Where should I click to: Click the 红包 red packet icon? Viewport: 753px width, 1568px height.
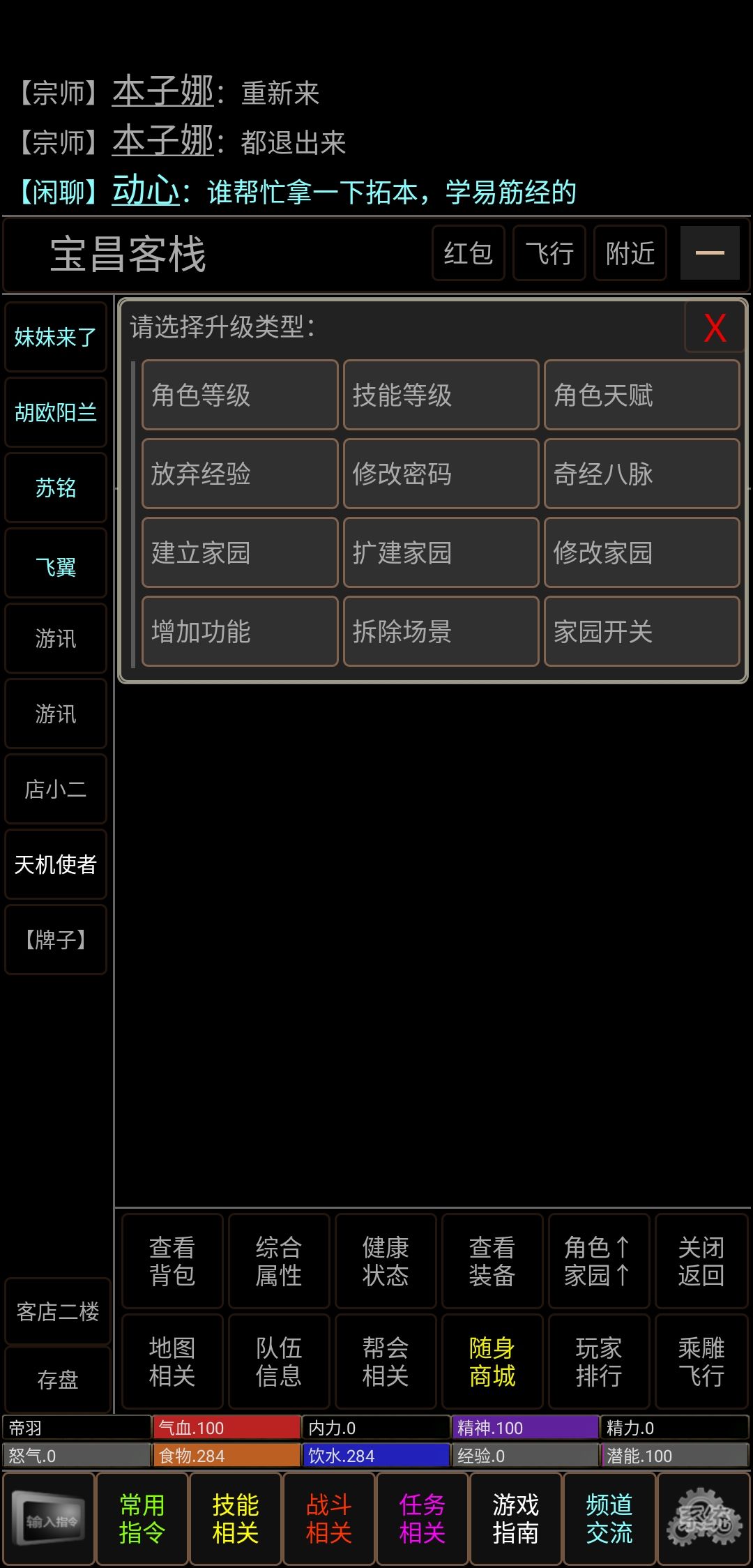pyautogui.click(x=467, y=253)
